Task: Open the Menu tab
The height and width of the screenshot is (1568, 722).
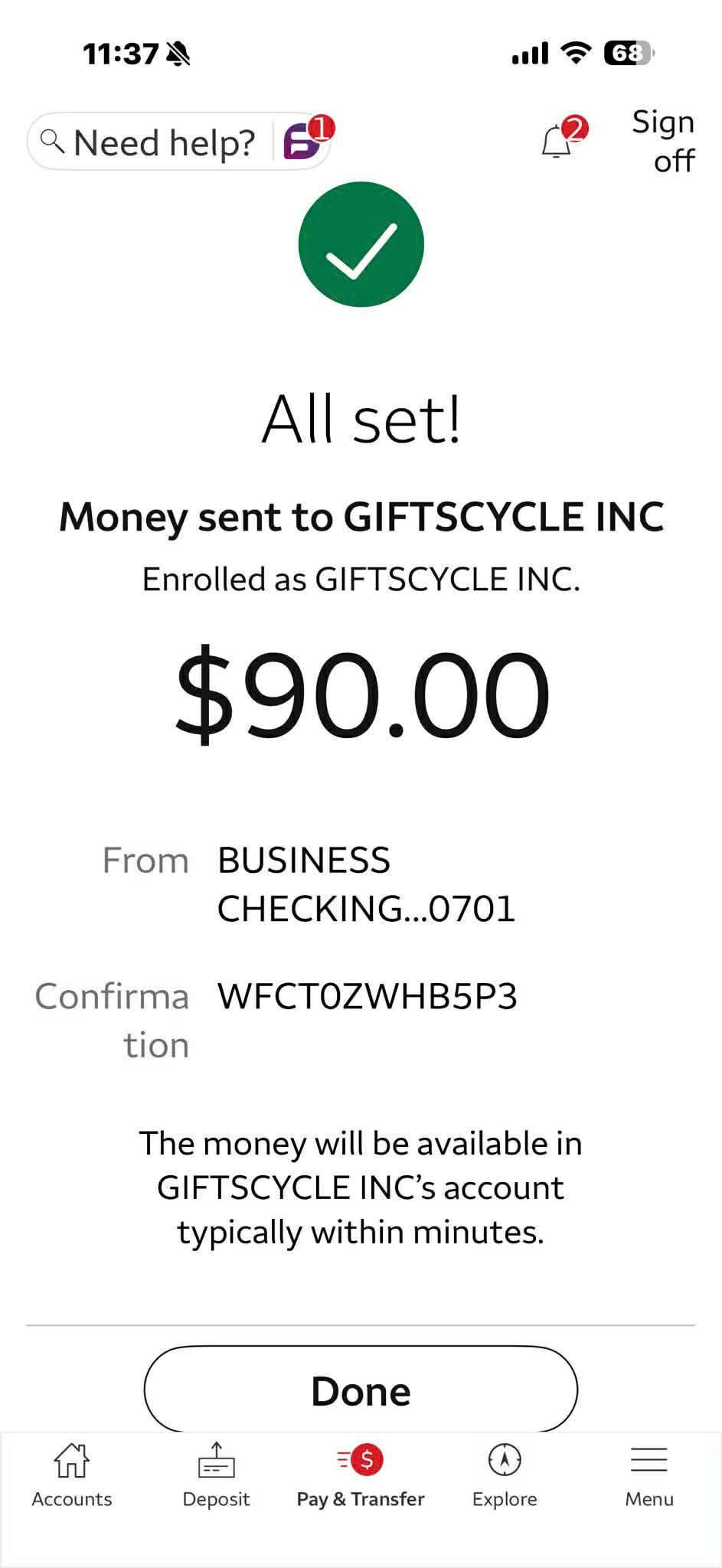Action: pos(649,1475)
